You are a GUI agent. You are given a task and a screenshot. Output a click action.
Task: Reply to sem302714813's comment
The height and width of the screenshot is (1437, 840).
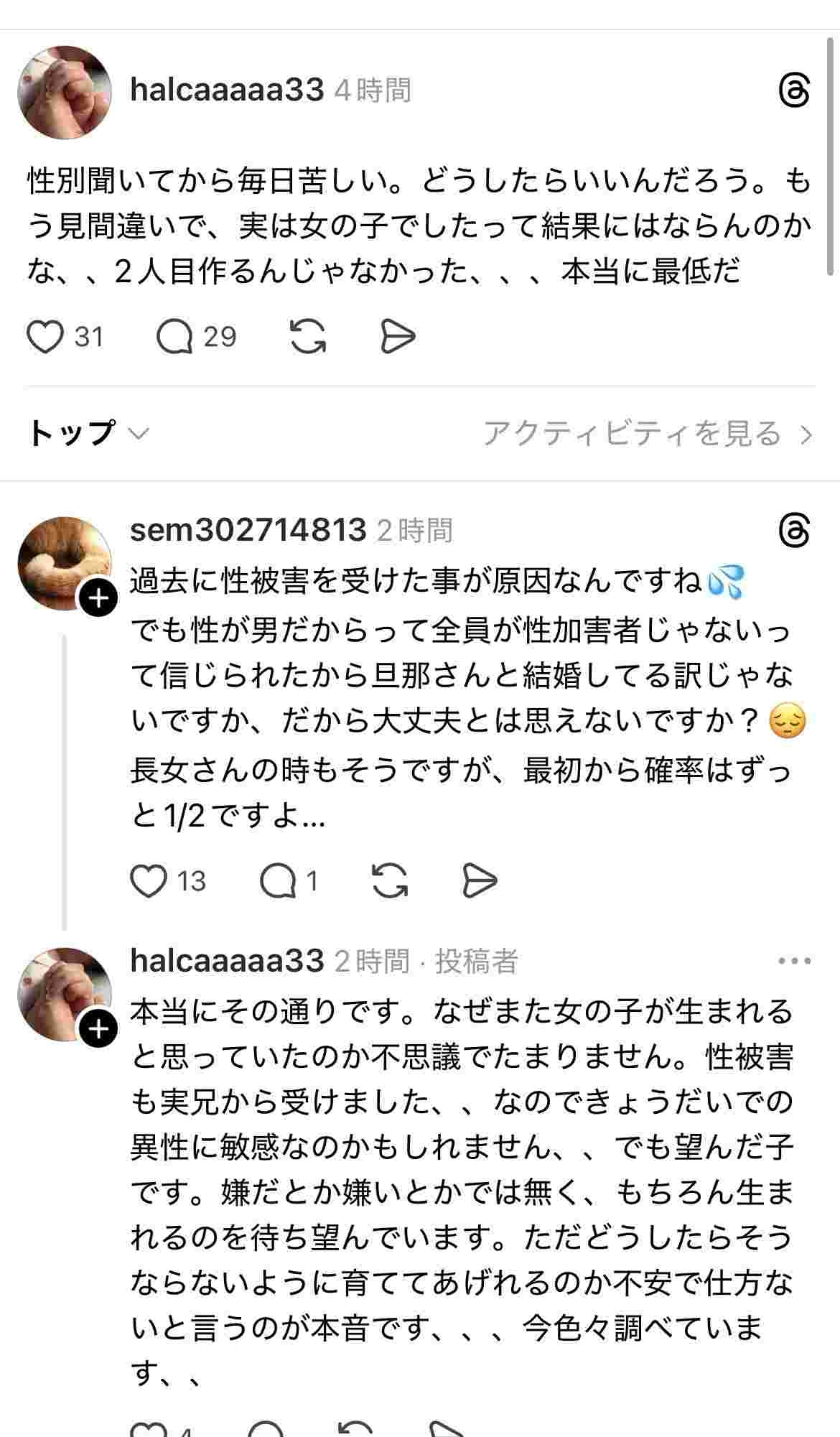[278, 881]
